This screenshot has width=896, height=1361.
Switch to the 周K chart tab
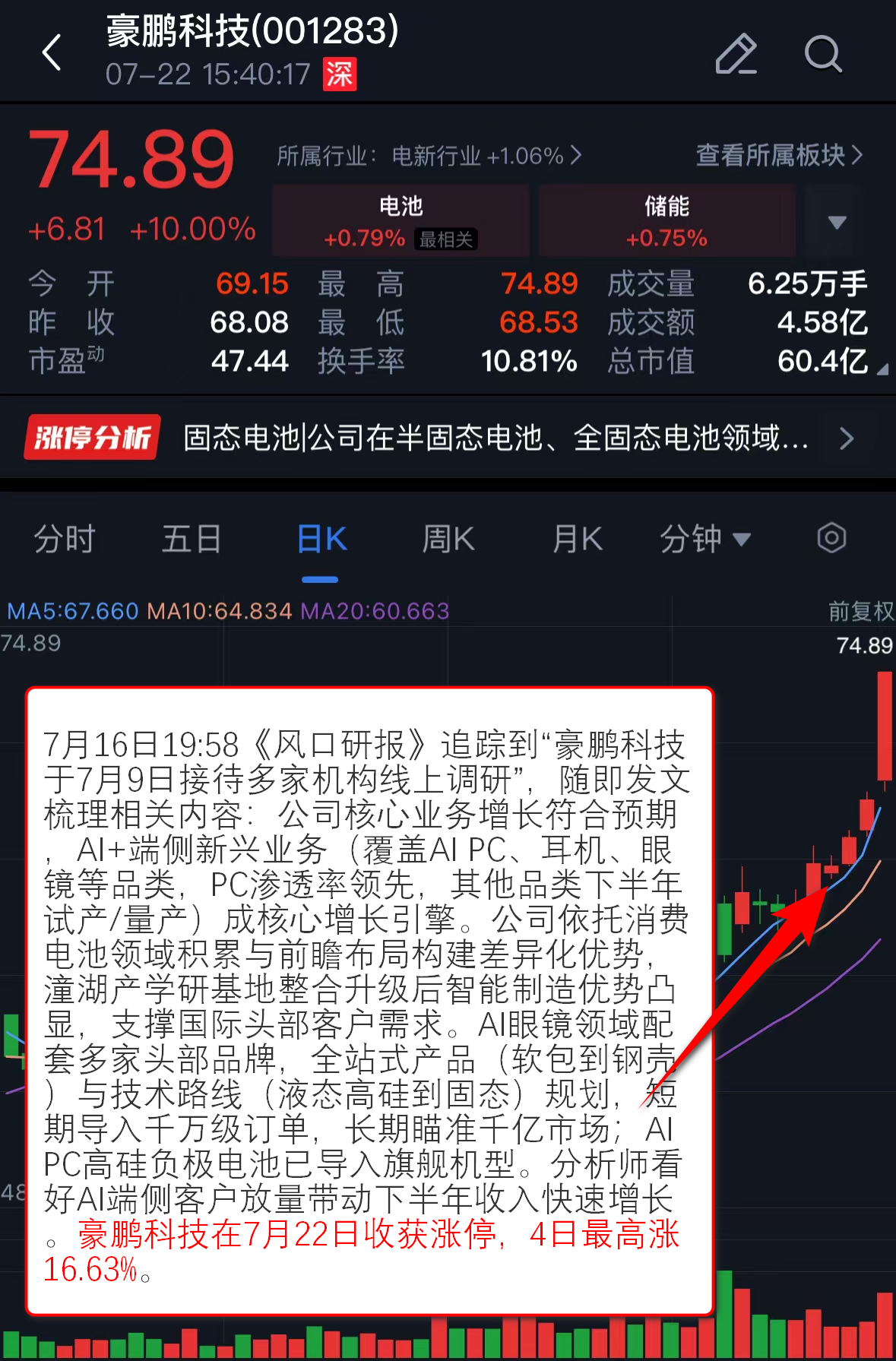tap(448, 539)
